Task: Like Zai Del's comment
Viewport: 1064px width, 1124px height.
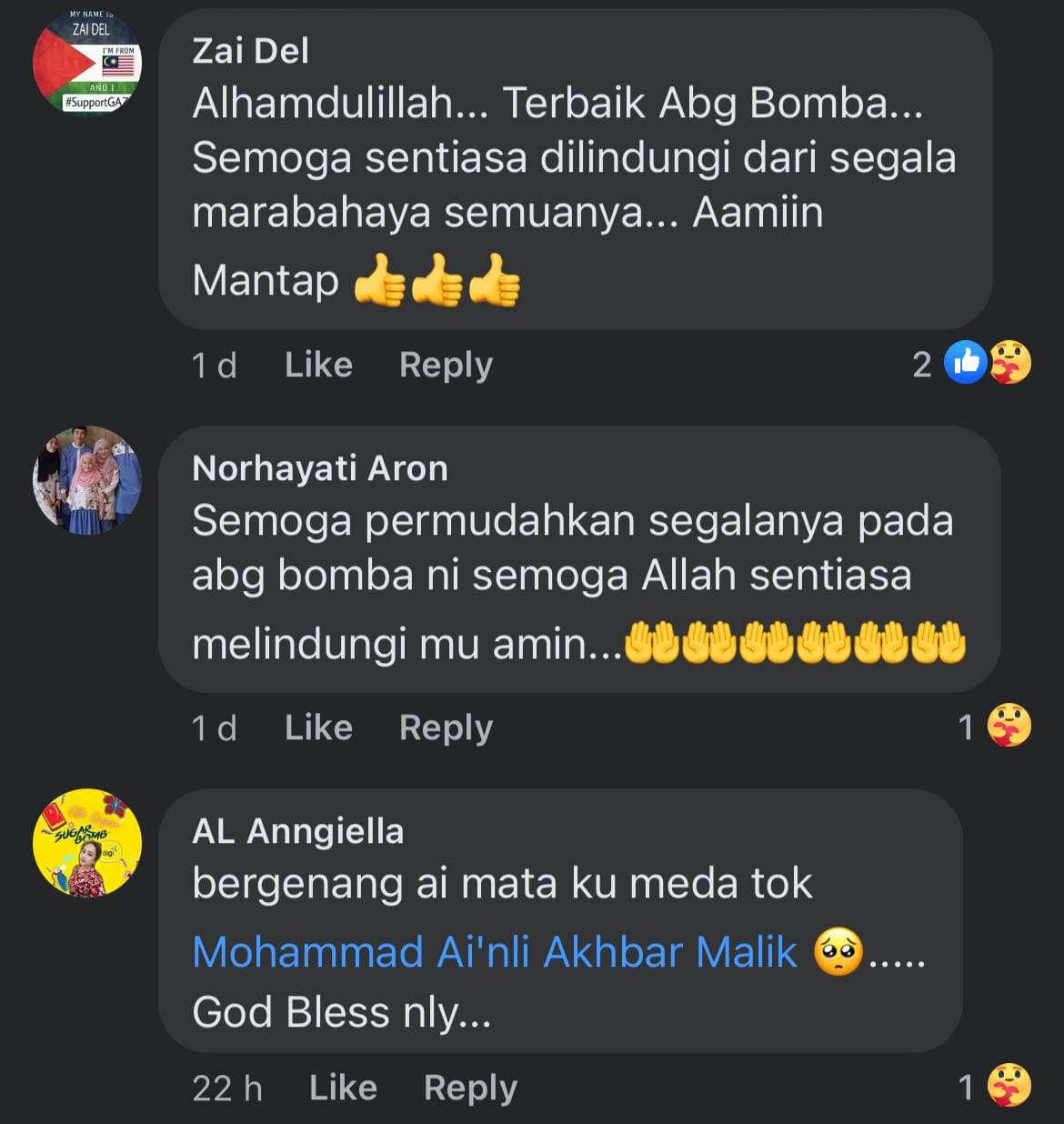Action: pos(317,365)
